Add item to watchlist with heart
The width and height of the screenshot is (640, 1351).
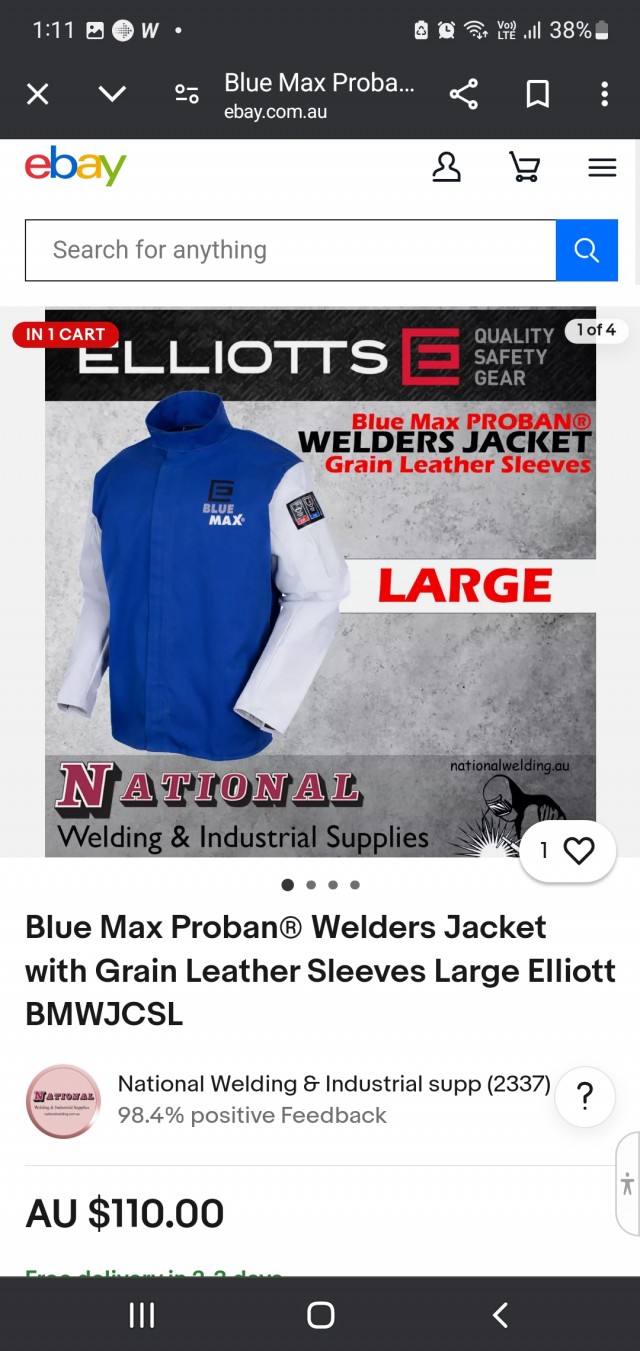pos(568,851)
